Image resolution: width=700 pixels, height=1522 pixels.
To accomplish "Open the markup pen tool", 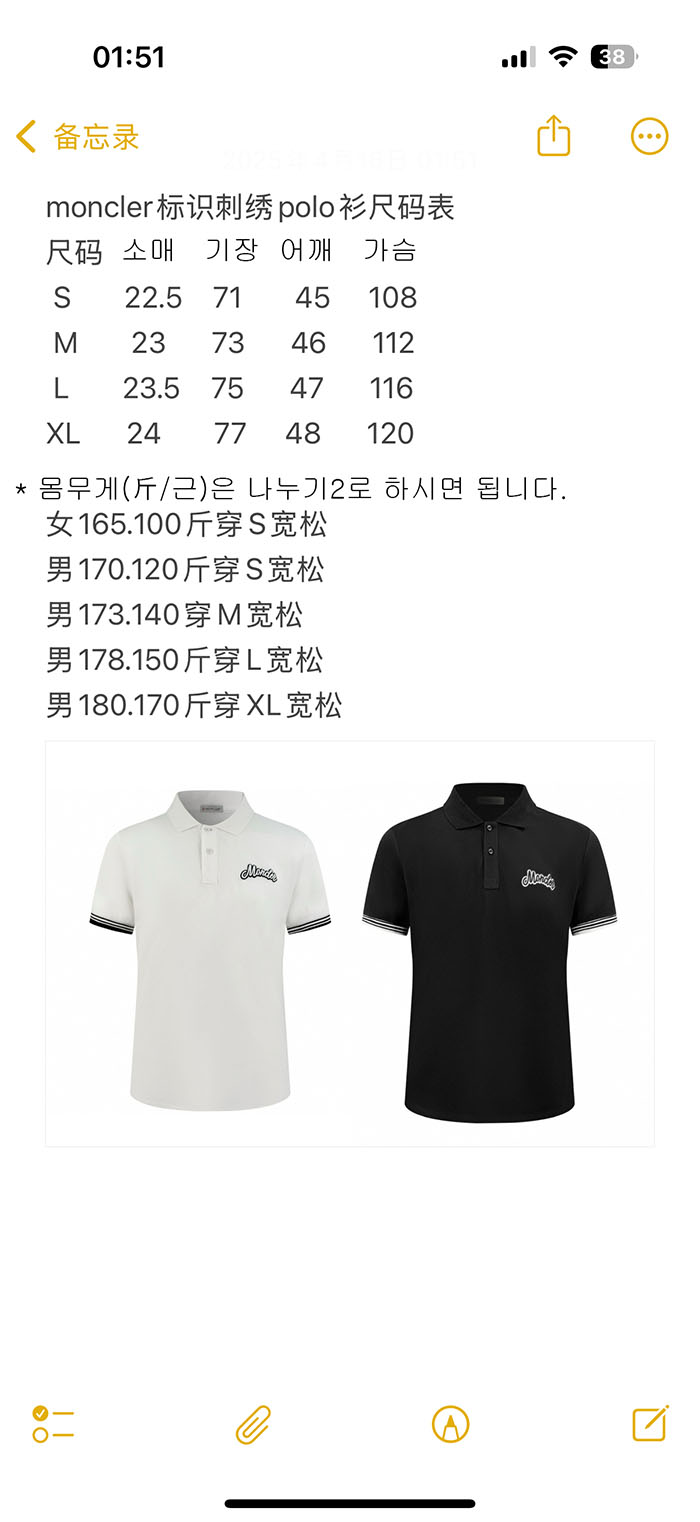I will coord(451,1424).
